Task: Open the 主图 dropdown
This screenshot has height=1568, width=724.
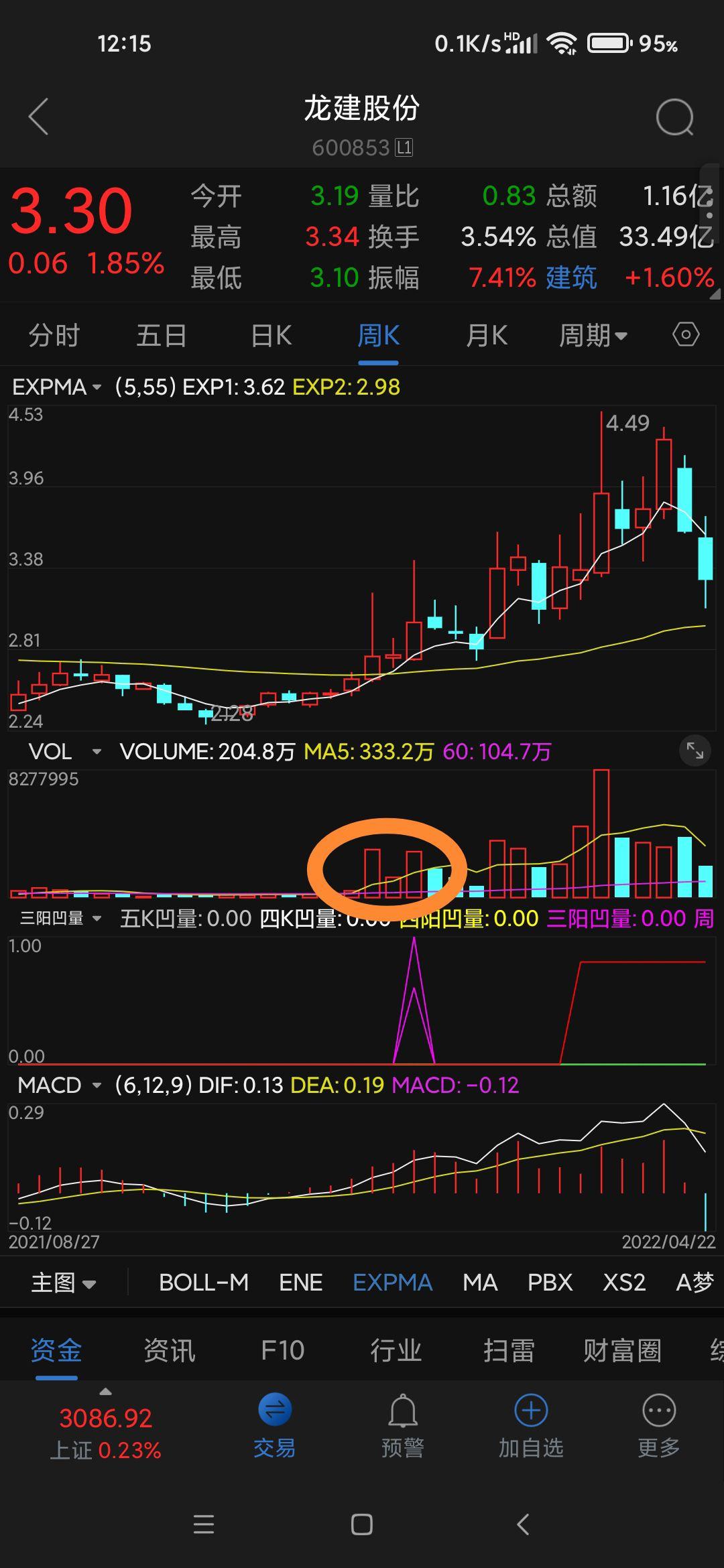Action: 64,1283
